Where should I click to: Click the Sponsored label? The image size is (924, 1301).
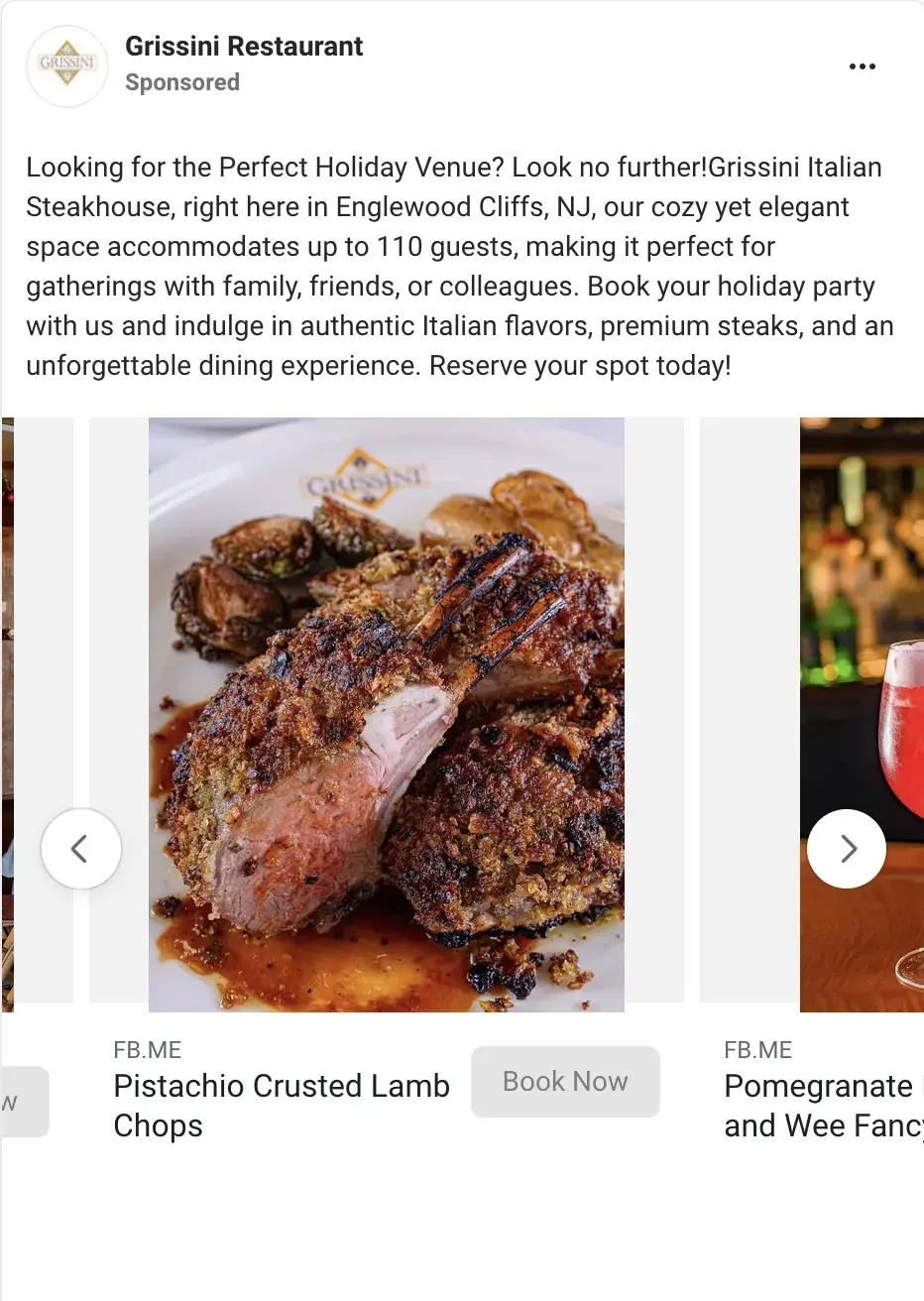(x=182, y=82)
